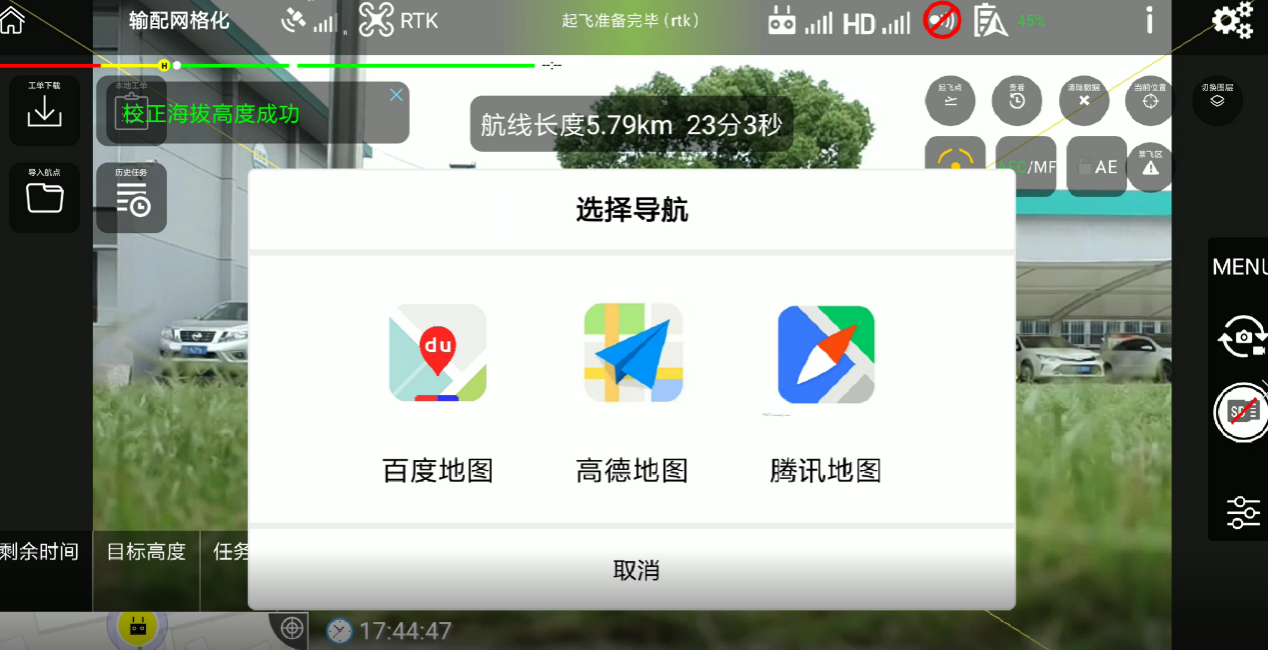Switch map layer with 切换图层
1268x650 pixels.
1217,99
